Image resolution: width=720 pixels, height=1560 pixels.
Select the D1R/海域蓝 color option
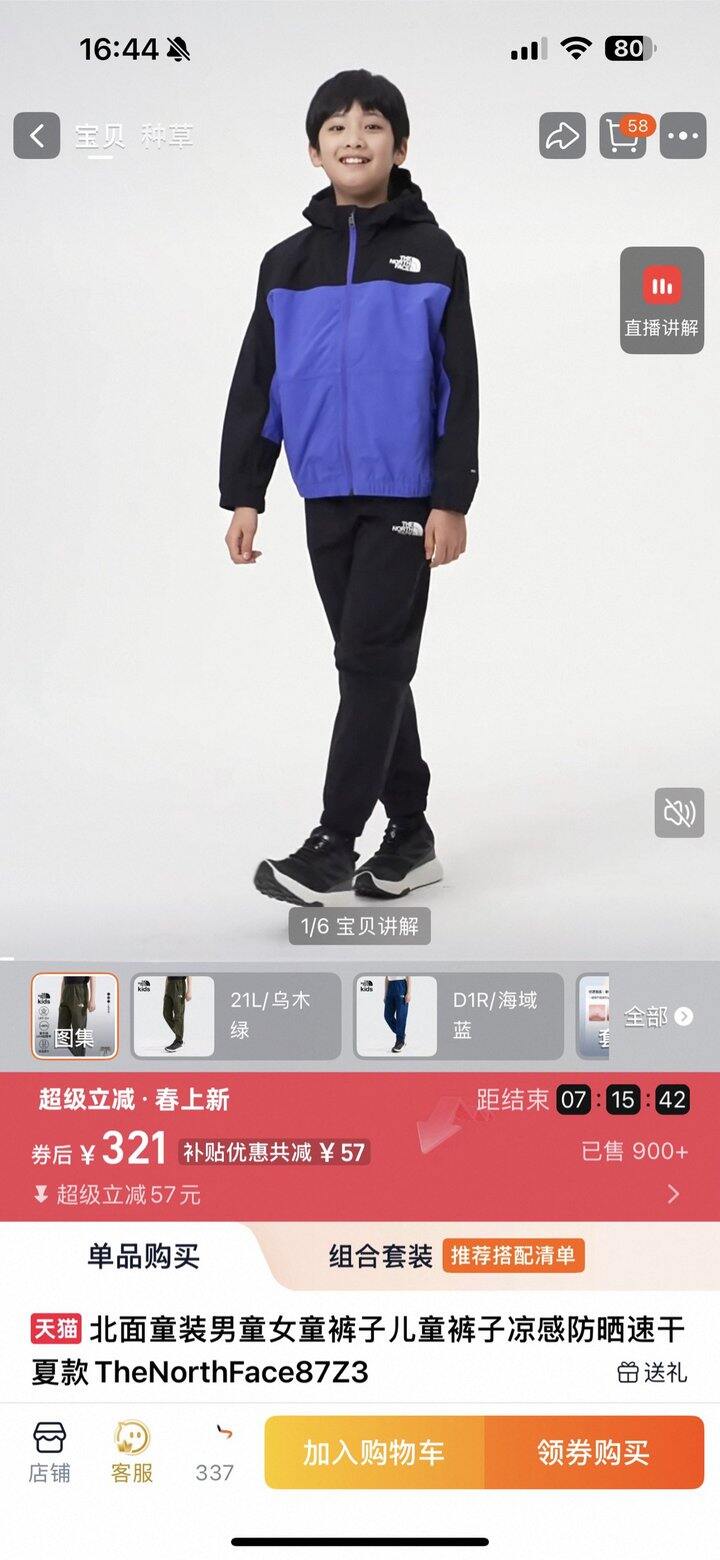[458, 1016]
